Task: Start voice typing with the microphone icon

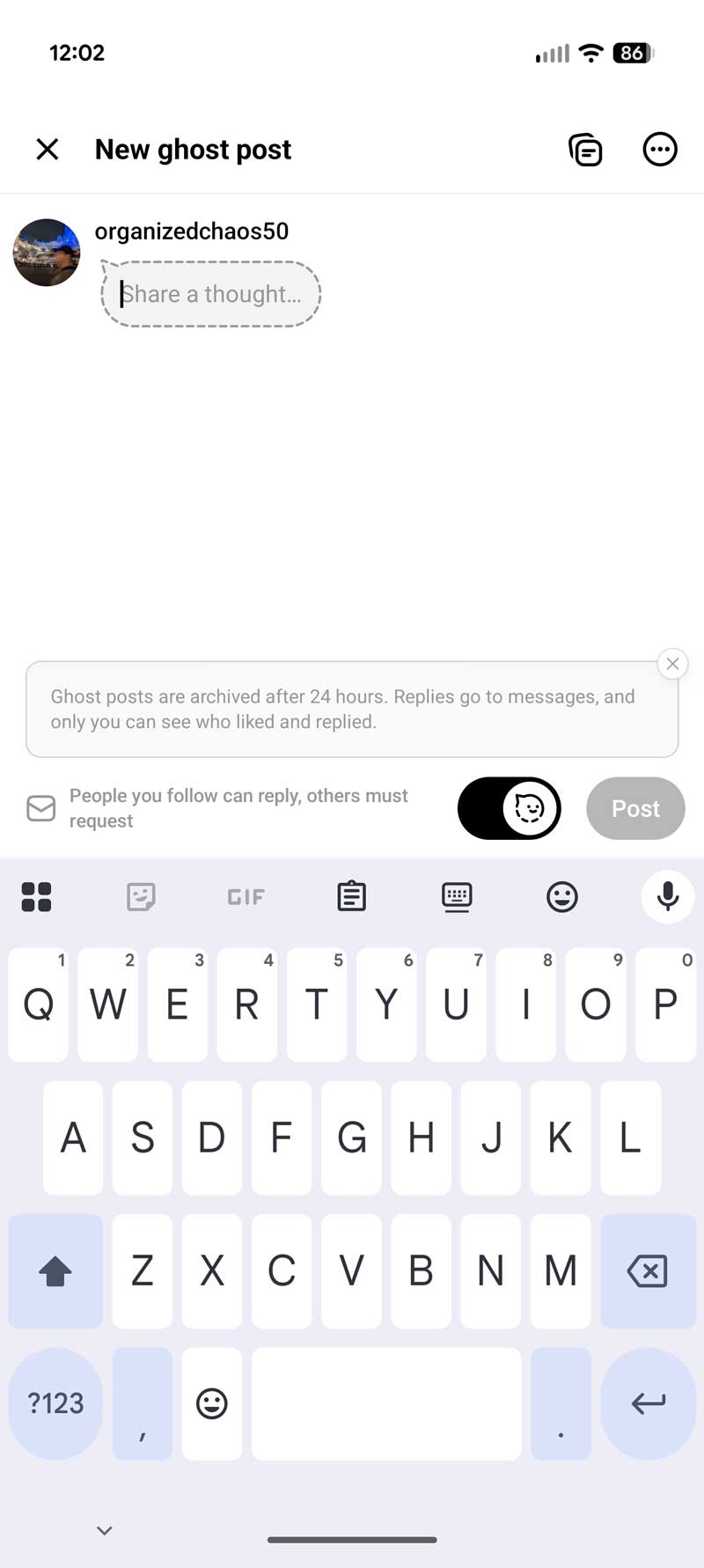Action: coord(667,896)
